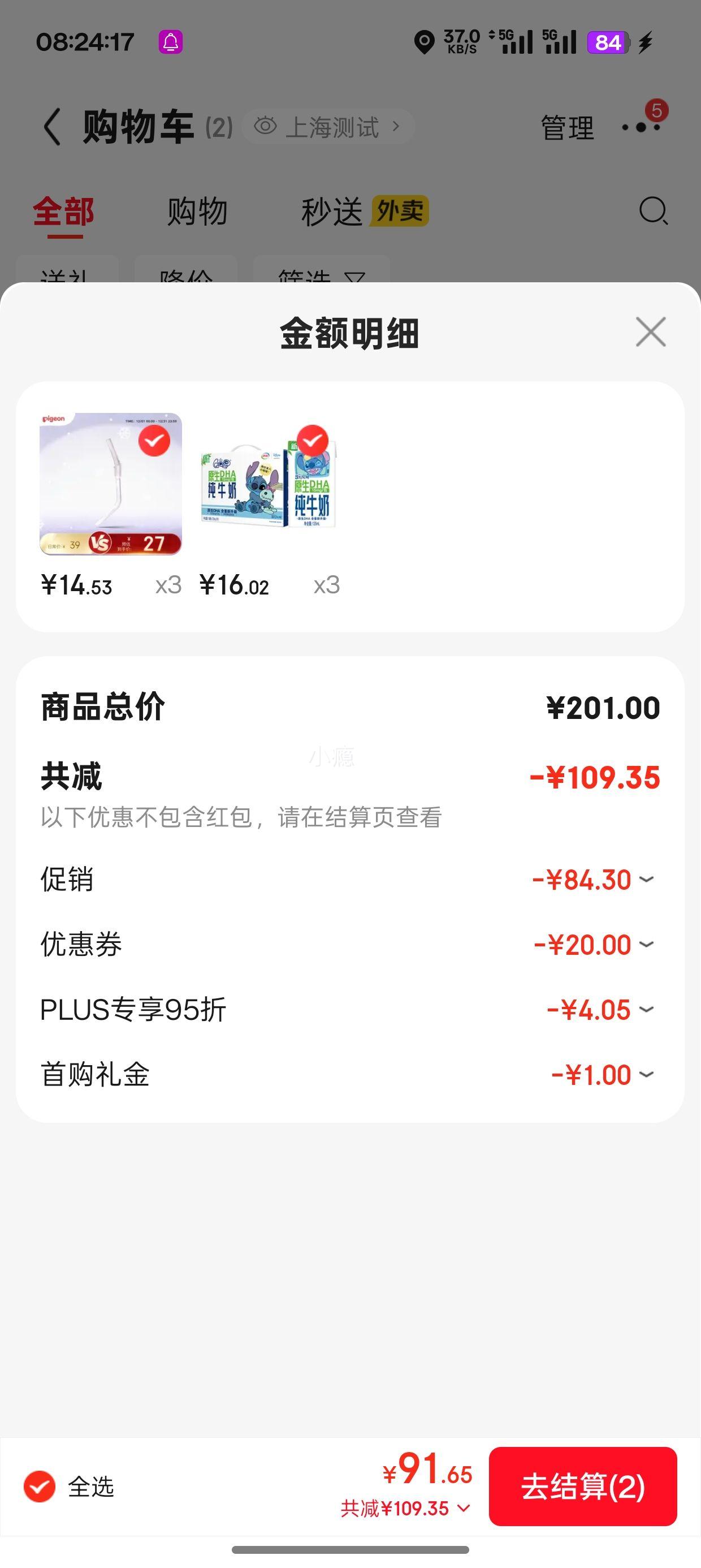This screenshot has height=1568, width=701.
Task: Expand the 促销 discount details
Action: (647, 878)
